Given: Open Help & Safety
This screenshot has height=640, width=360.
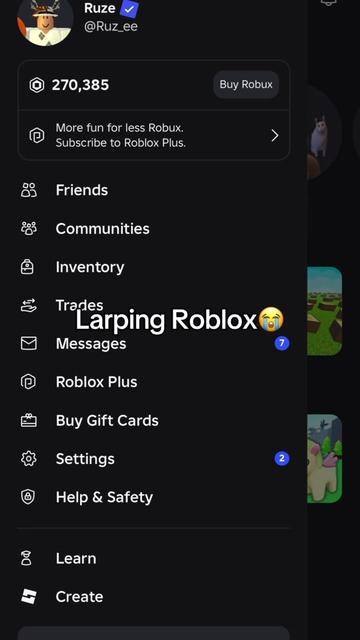Looking at the screenshot, I should click(x=154, y=497).
